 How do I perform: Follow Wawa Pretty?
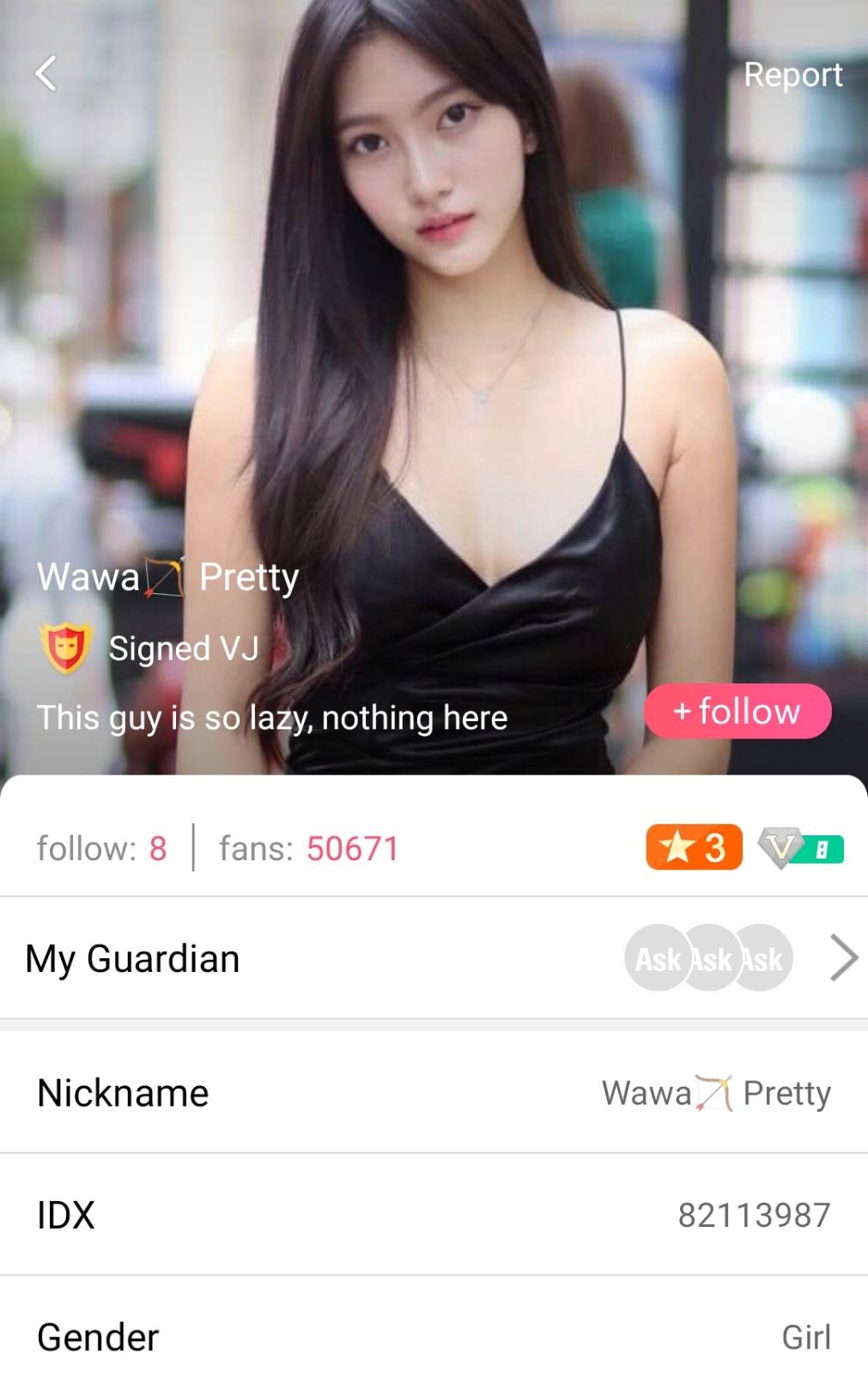pyautogui.click(x=737, y=711)
